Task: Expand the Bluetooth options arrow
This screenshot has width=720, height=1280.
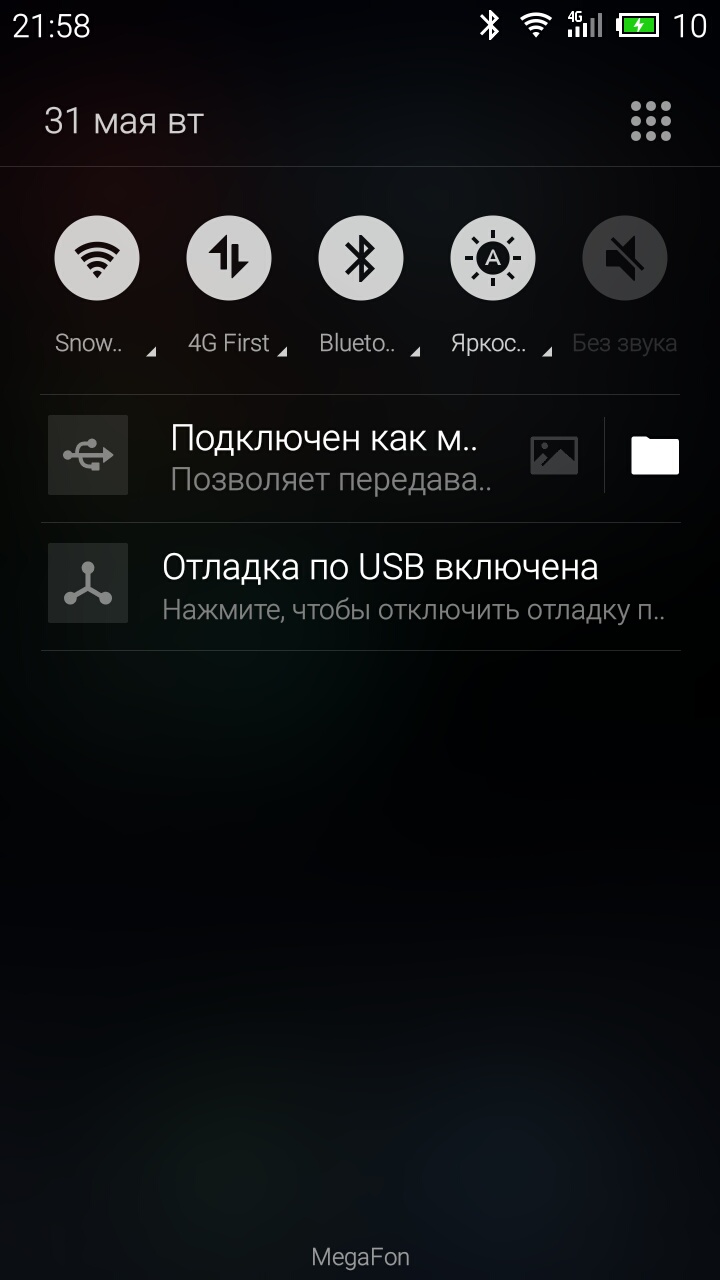Action: tap(414, 351)
